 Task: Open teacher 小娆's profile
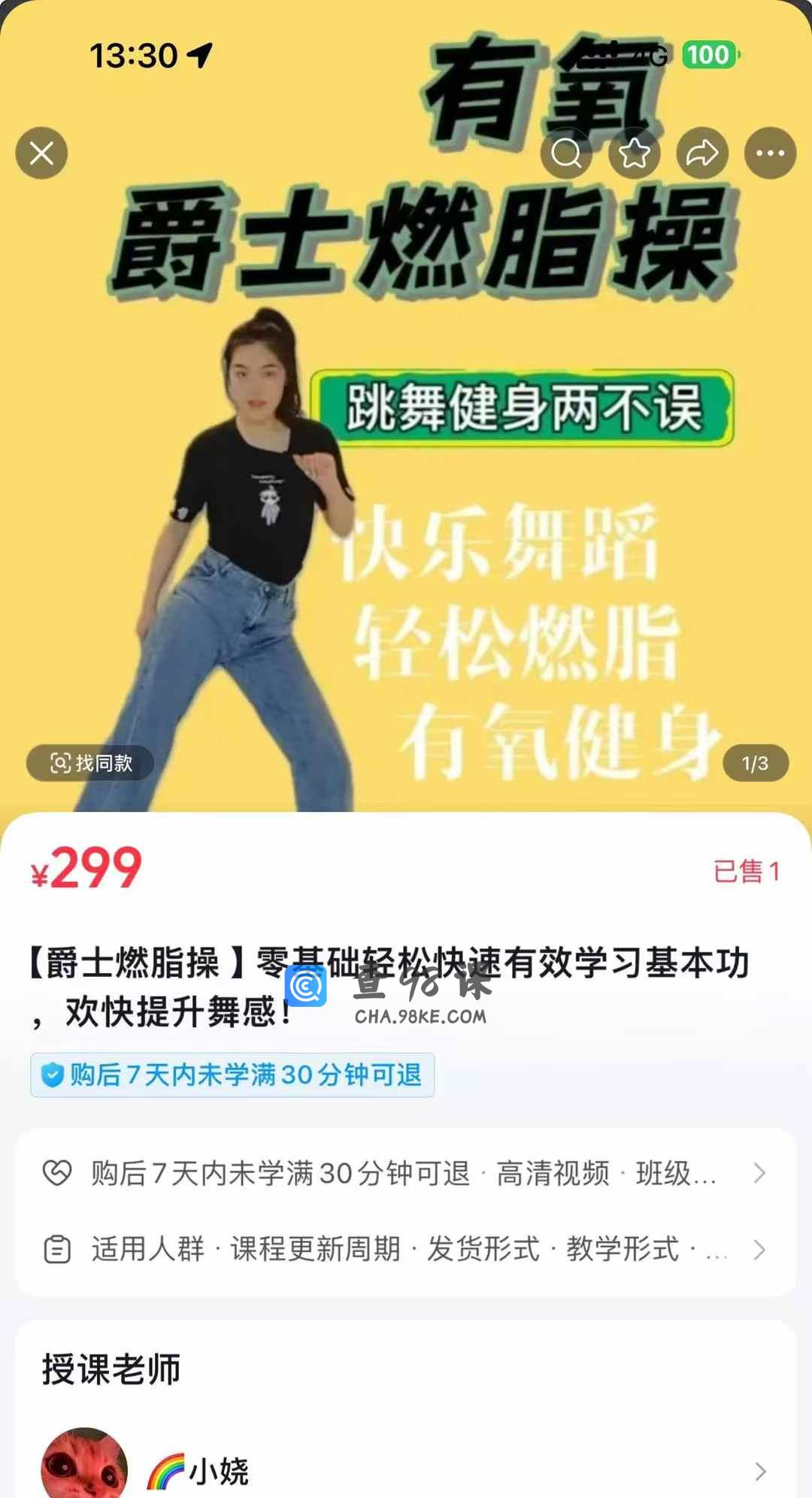coord(406,1470)
